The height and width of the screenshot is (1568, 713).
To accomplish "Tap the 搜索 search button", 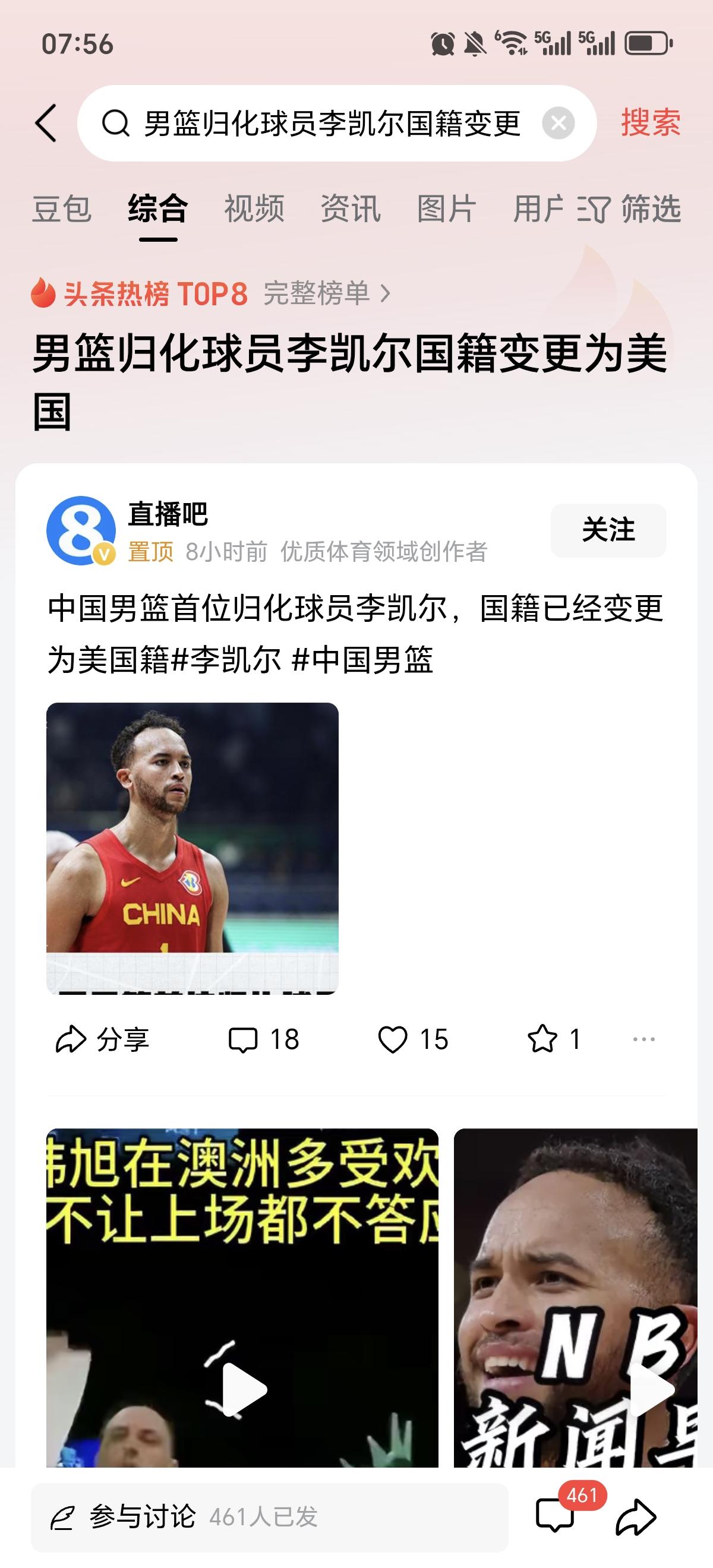I will (x=648, y=123).
